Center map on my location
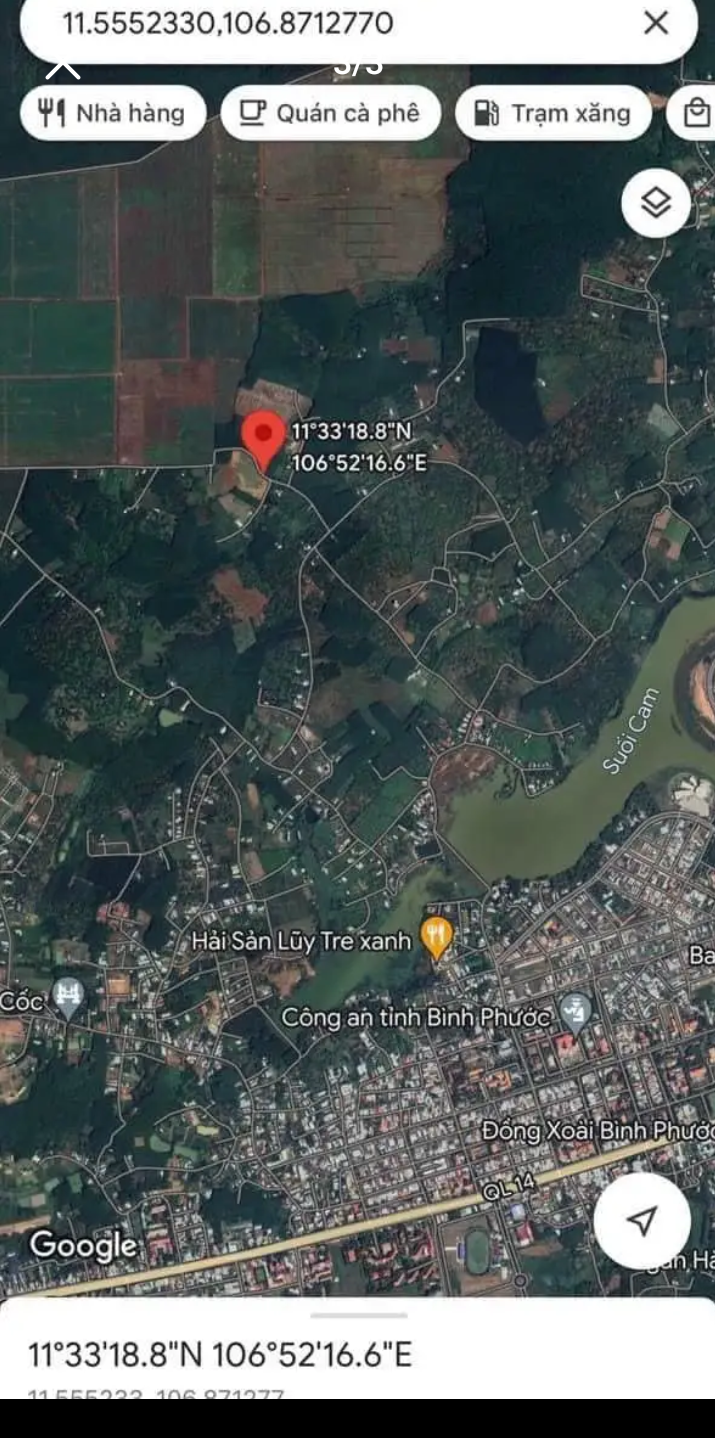 [x=642, y=1220]
